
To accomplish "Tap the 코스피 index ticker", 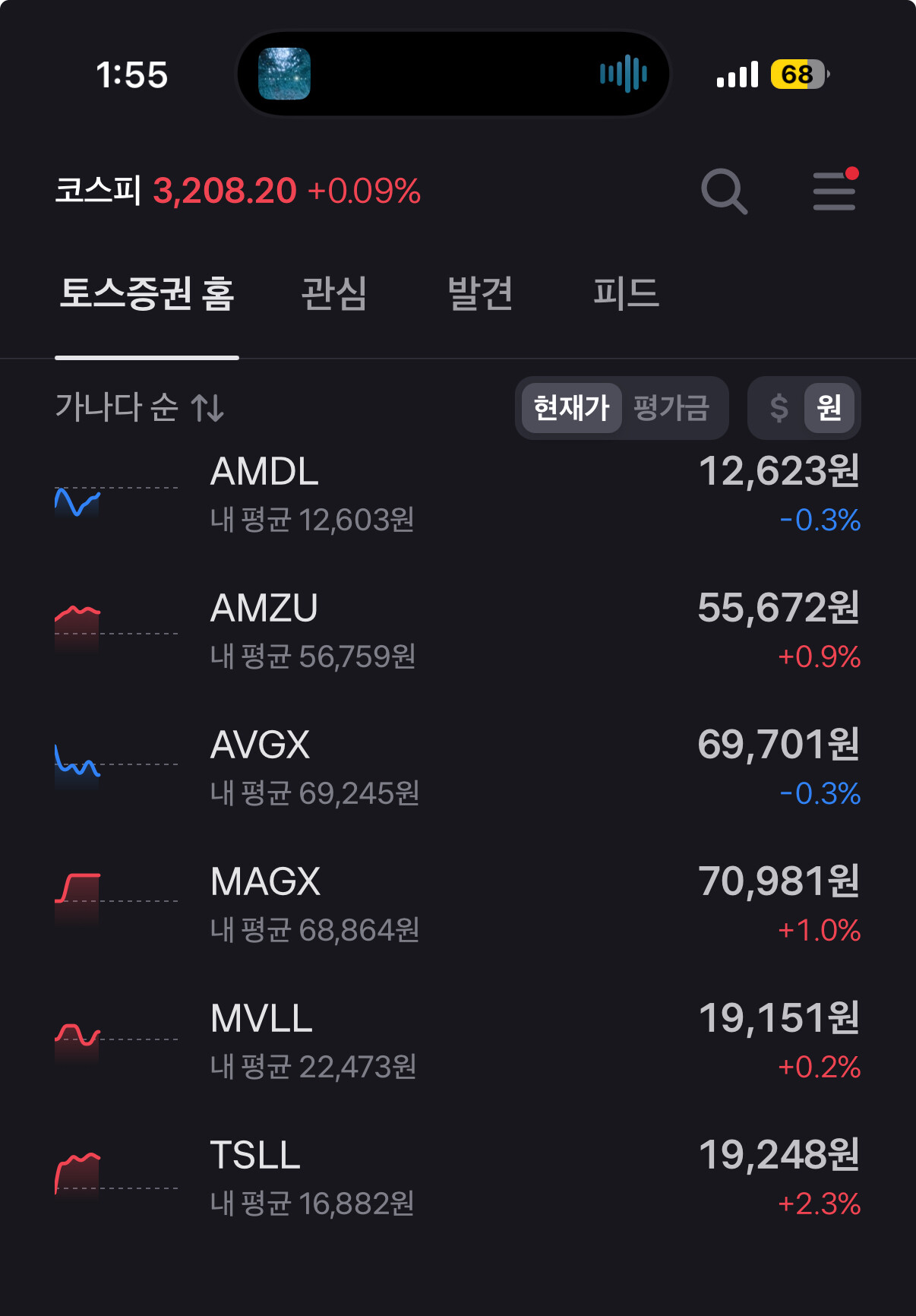I will tap(237, 191).
